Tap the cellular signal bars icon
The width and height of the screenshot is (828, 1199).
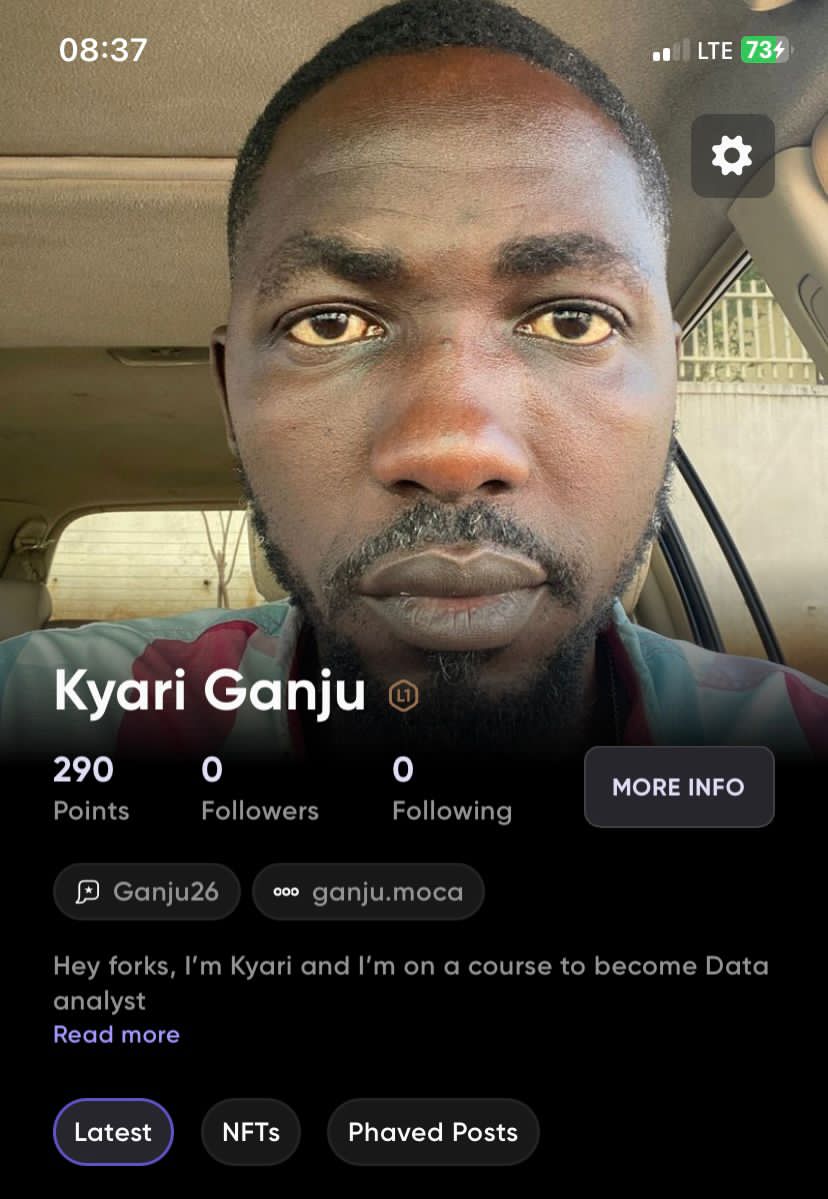(x=666, y=50)
